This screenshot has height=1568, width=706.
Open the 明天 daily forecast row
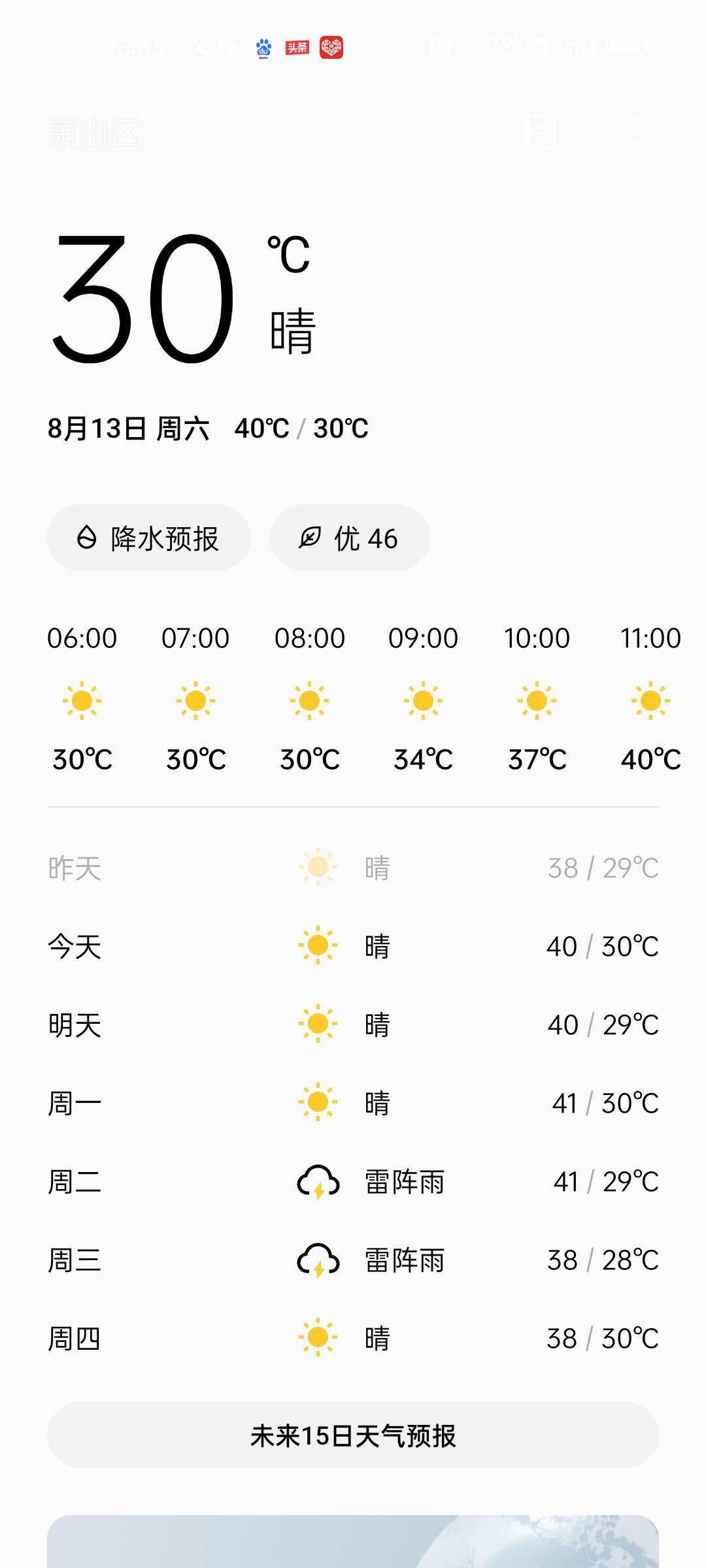point(353,1024)
